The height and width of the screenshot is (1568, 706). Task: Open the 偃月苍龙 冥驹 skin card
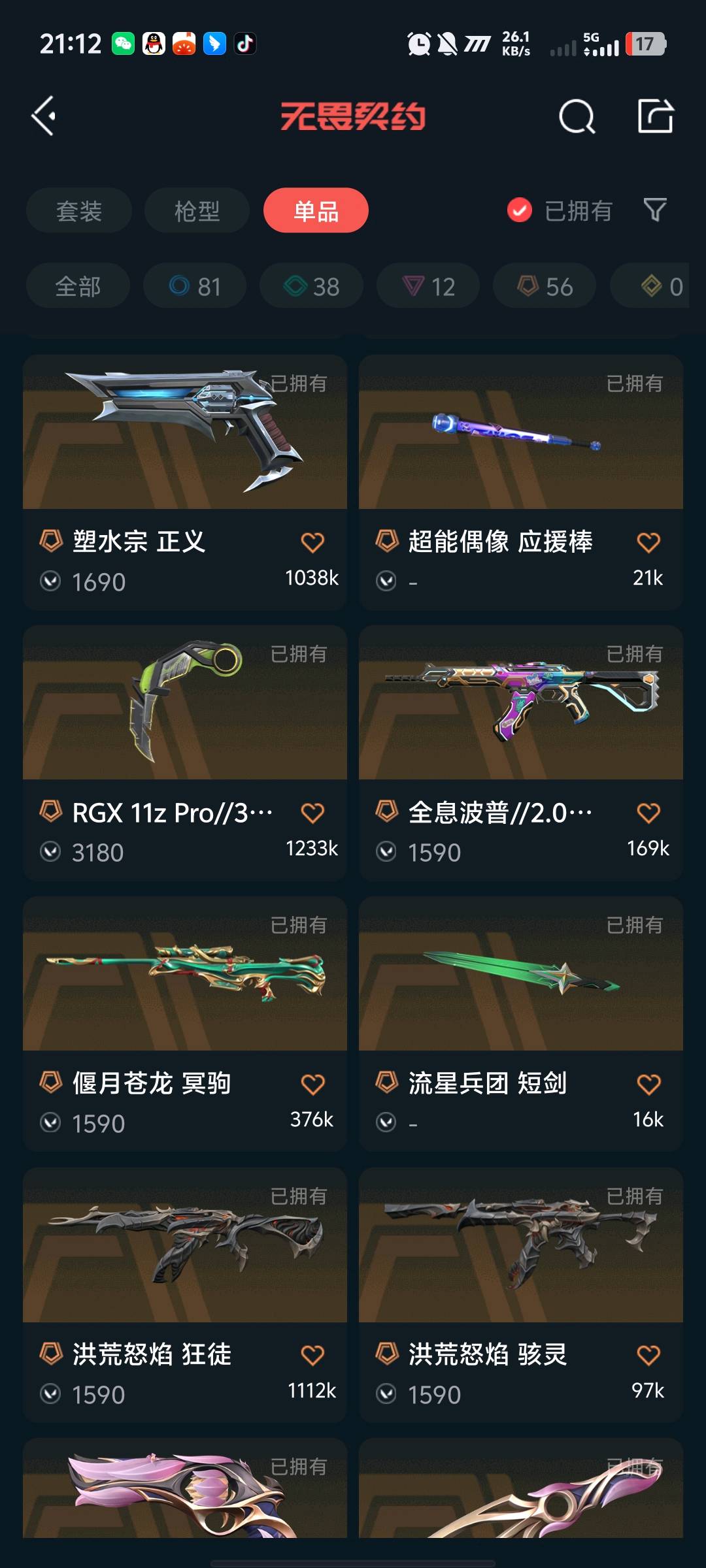(185, 1024)
